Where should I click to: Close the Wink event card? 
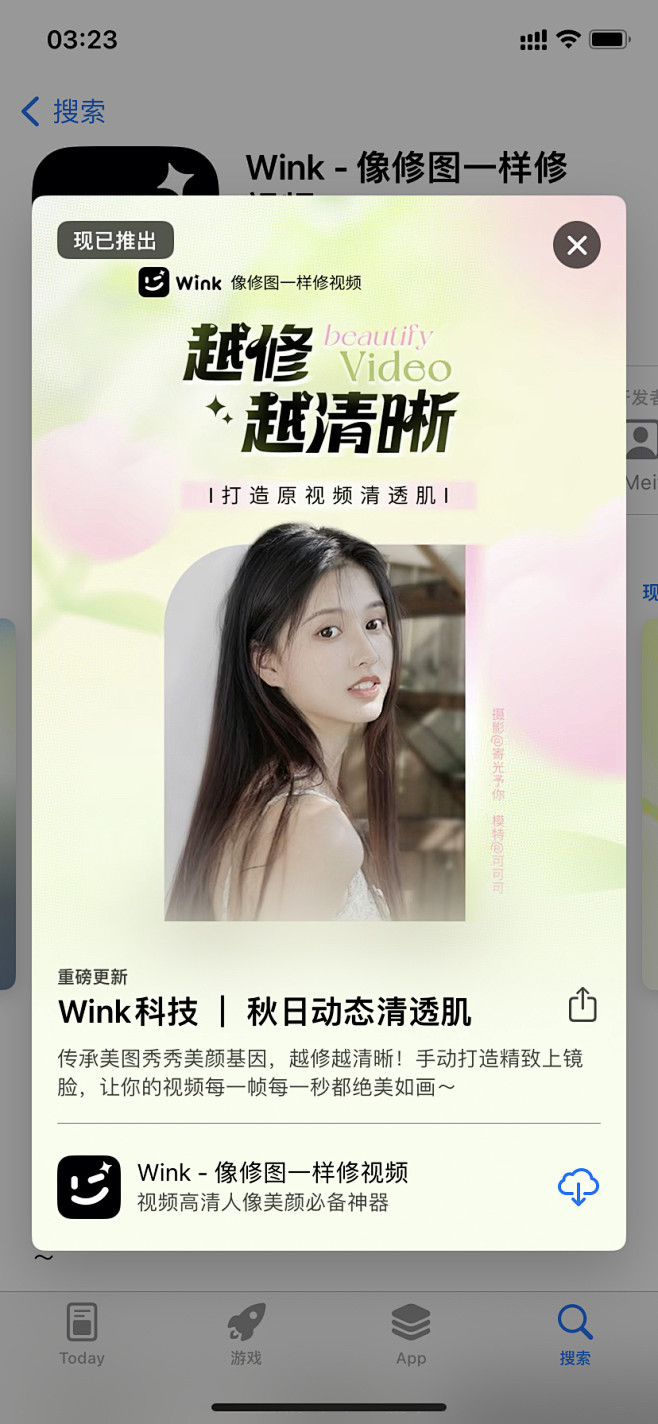tap(577, 245)
